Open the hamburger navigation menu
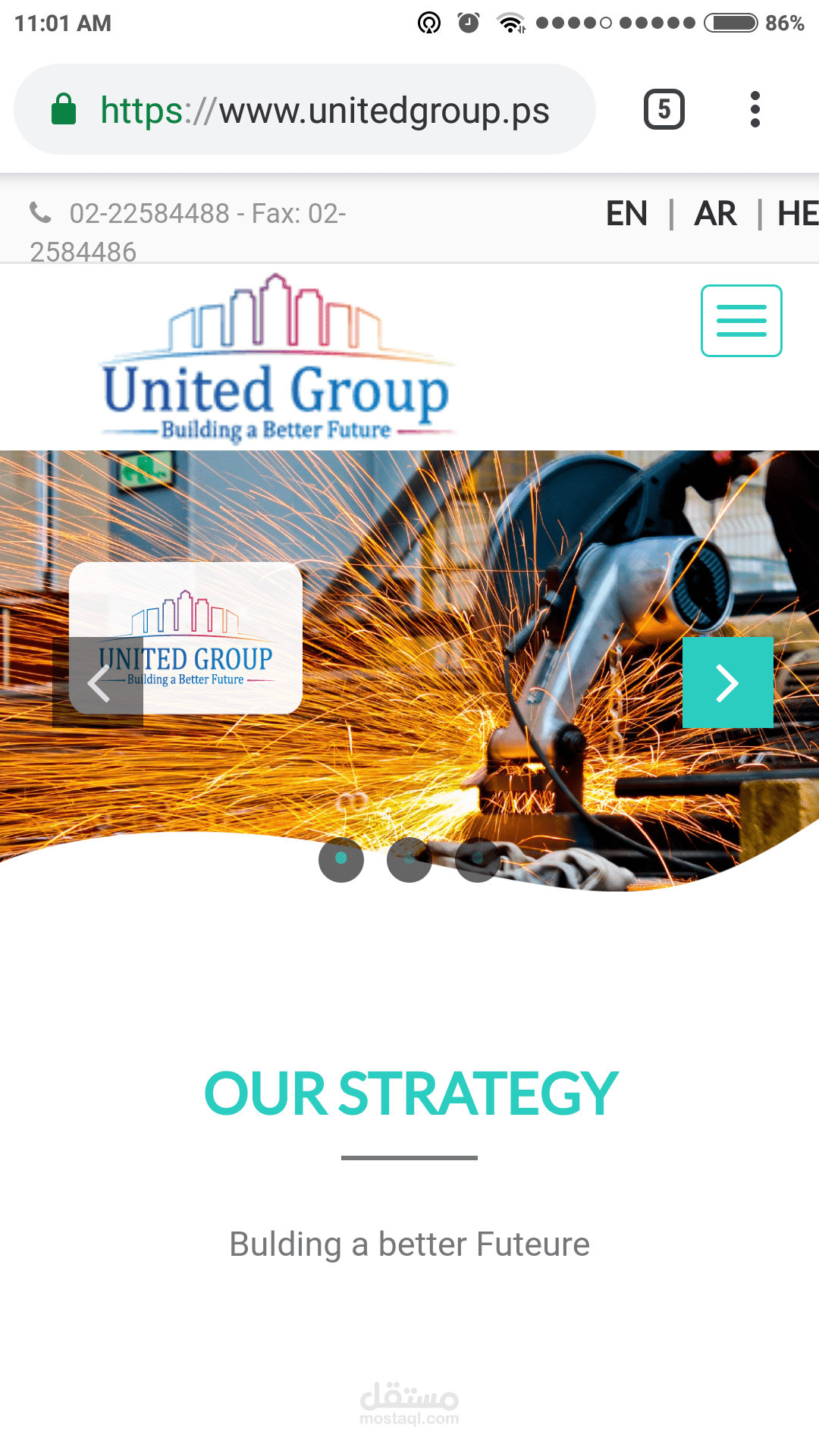Image resolution: width=819 pixels, height=1456 pixels. pyautogui.click(x=741, y=321)
